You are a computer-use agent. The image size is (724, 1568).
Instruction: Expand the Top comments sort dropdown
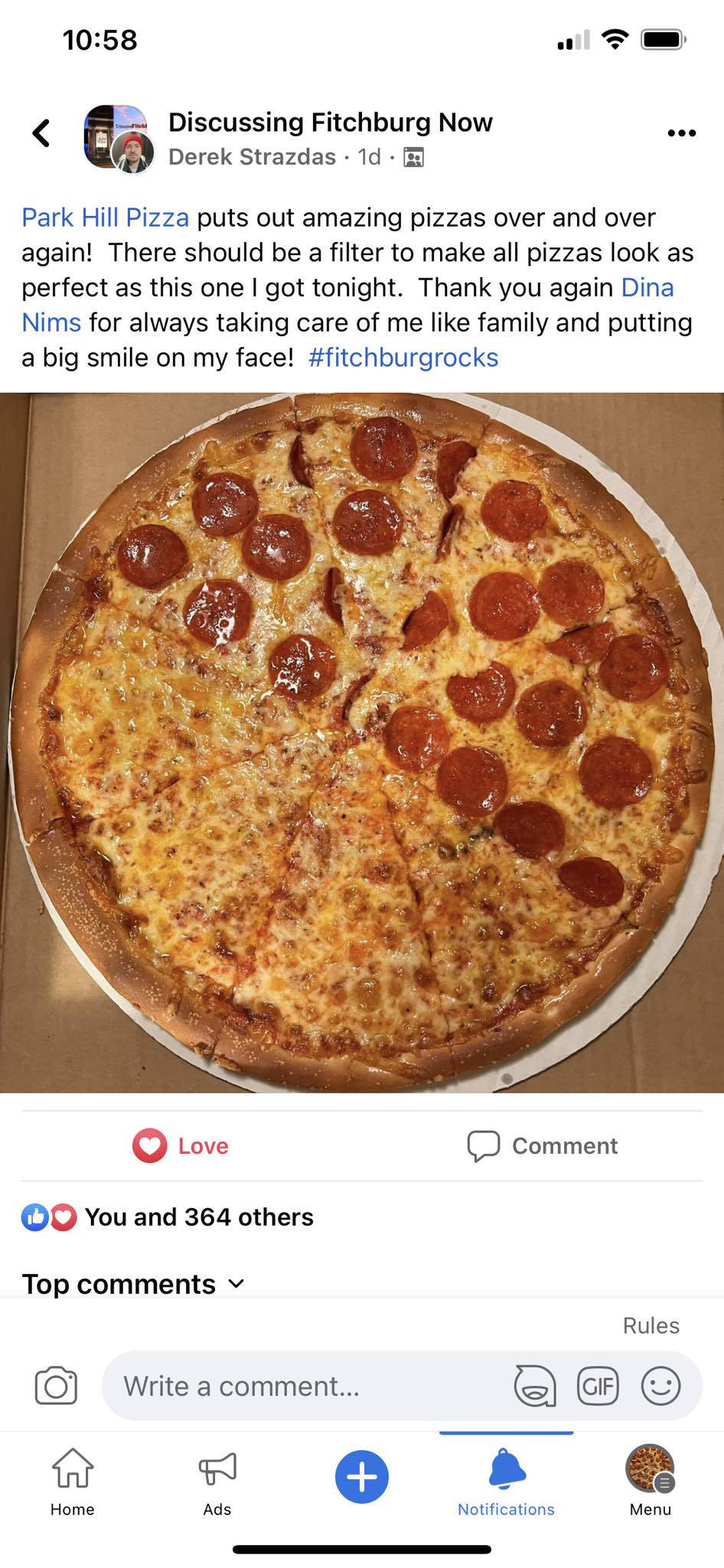(133, 1284)
